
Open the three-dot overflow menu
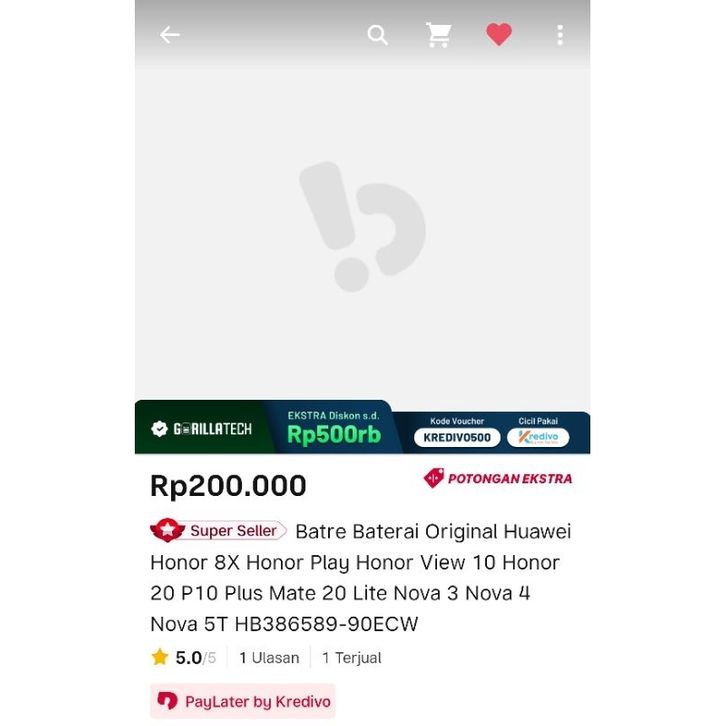560,35
